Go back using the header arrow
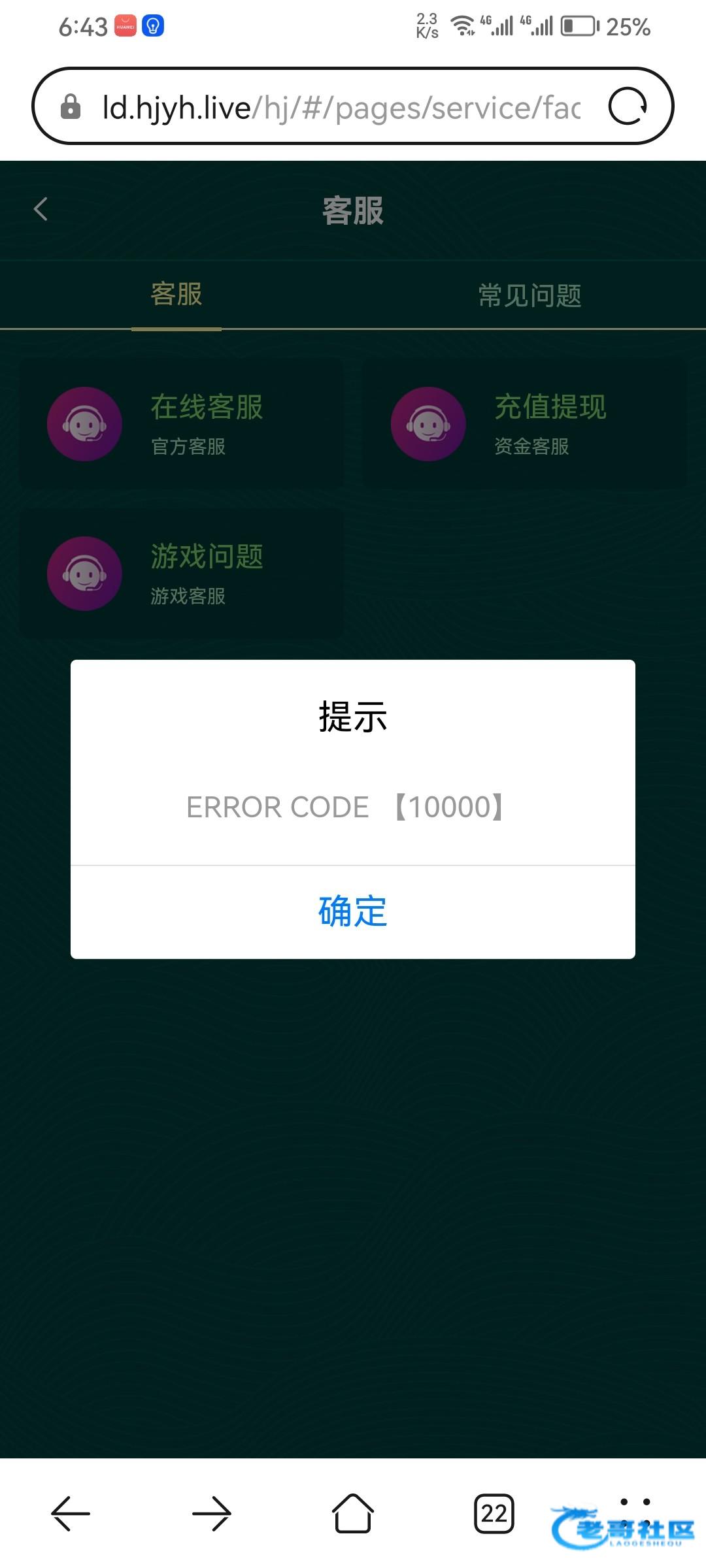The width and height of the screenshot is (706, 1568). point(41,209)
